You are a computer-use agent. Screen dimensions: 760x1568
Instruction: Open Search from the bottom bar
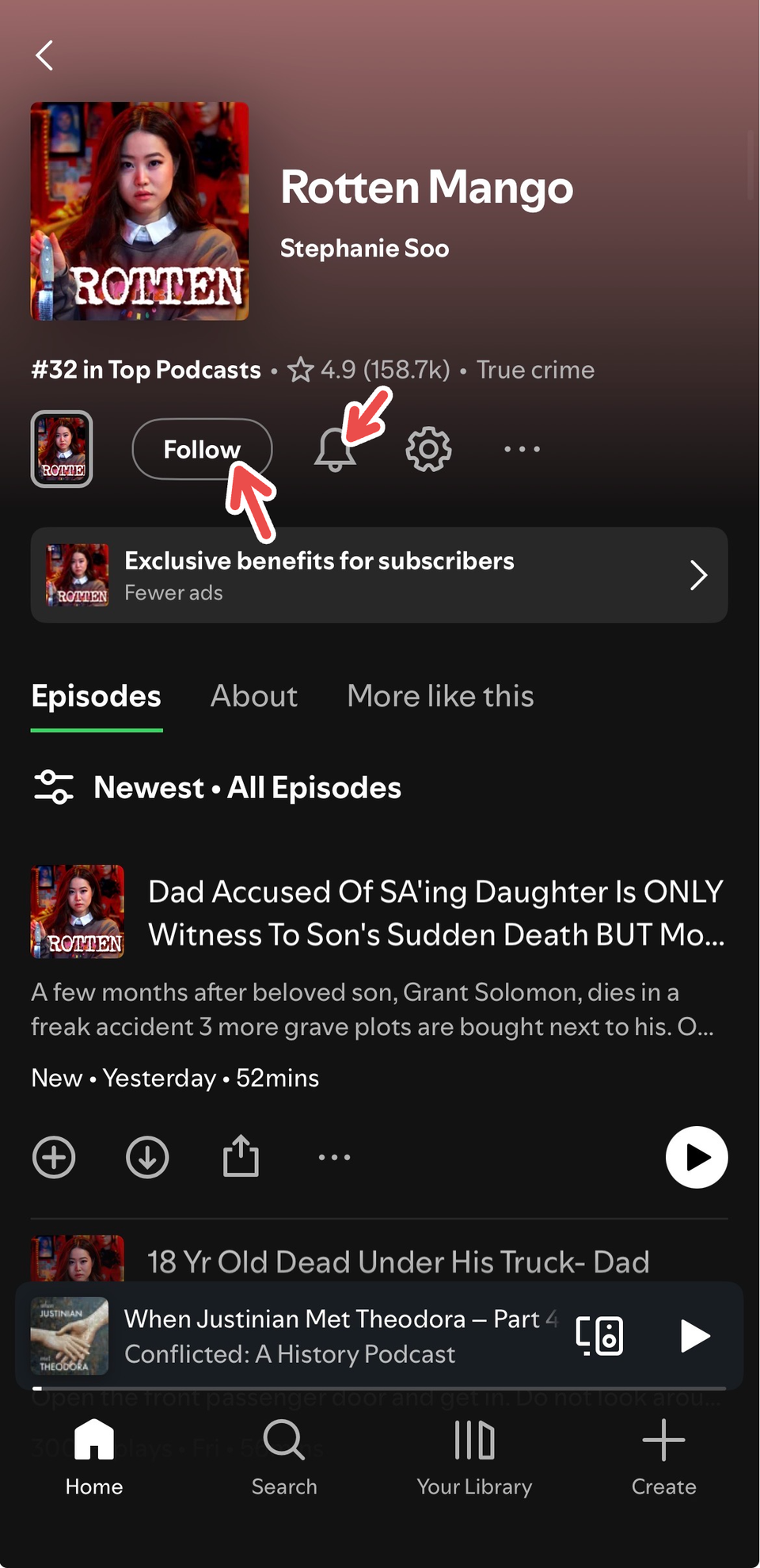pos(284,1457)
